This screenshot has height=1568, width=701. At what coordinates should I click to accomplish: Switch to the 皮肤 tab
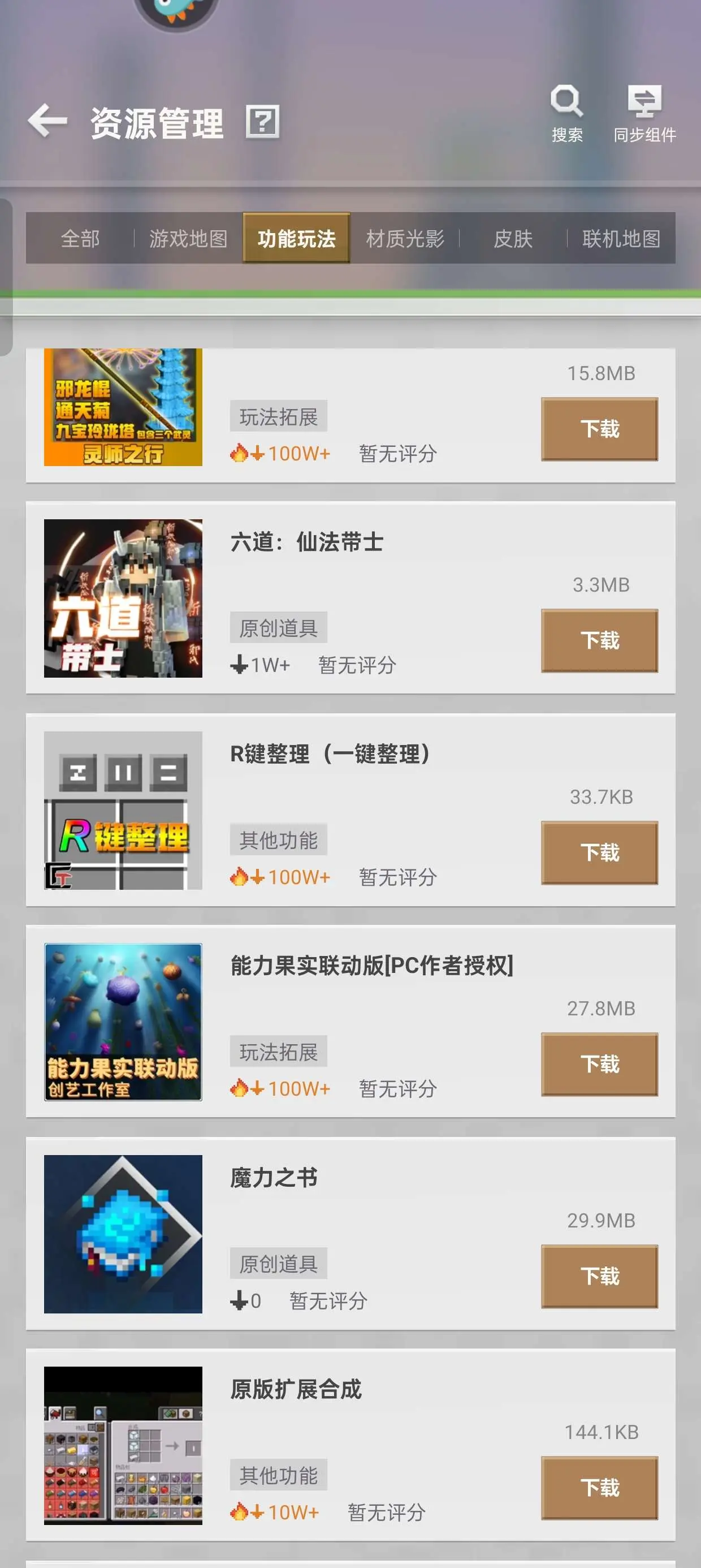(x=513, y=238)
